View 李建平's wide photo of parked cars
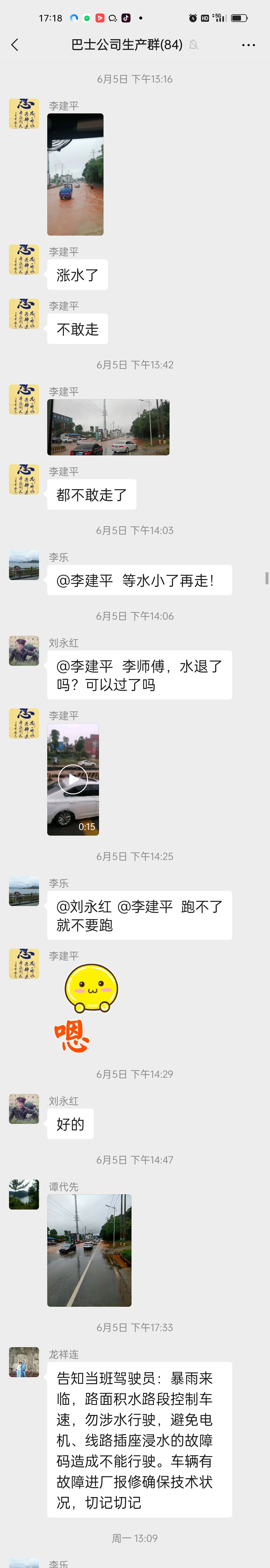This screenshot has width=270, height=1568. tap(108, 427)
